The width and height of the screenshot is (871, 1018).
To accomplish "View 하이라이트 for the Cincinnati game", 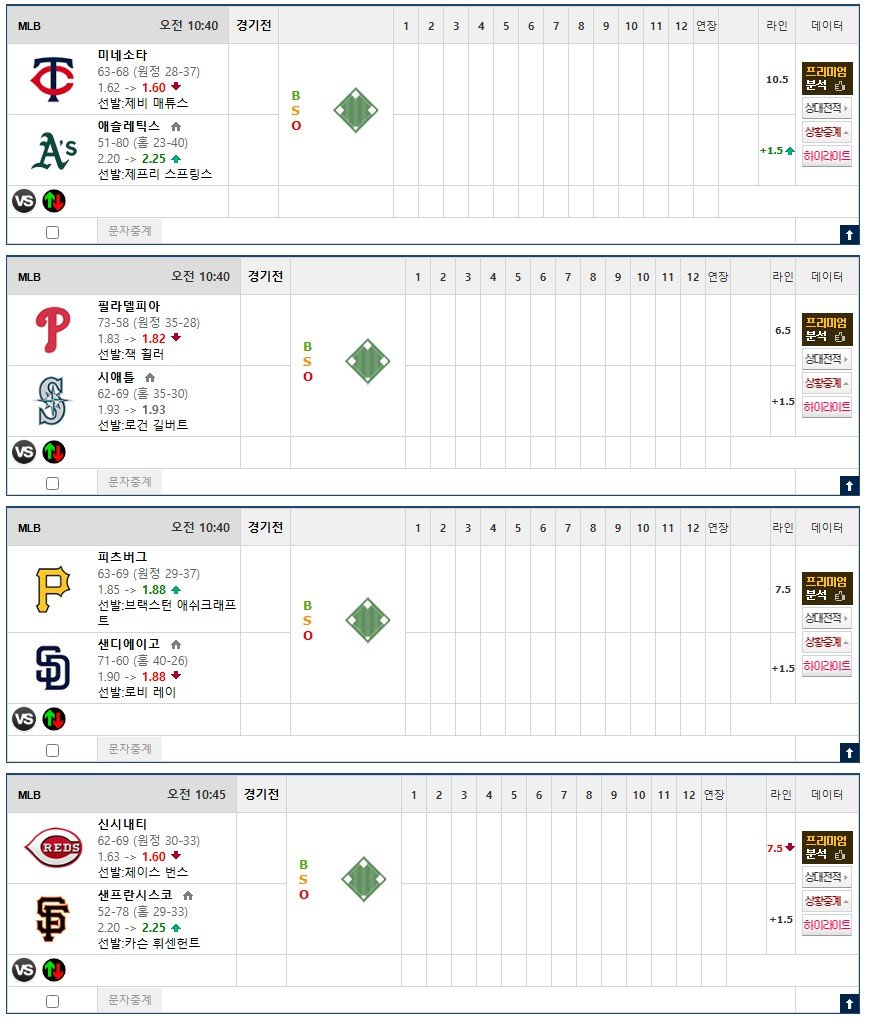I will (826, 925).
